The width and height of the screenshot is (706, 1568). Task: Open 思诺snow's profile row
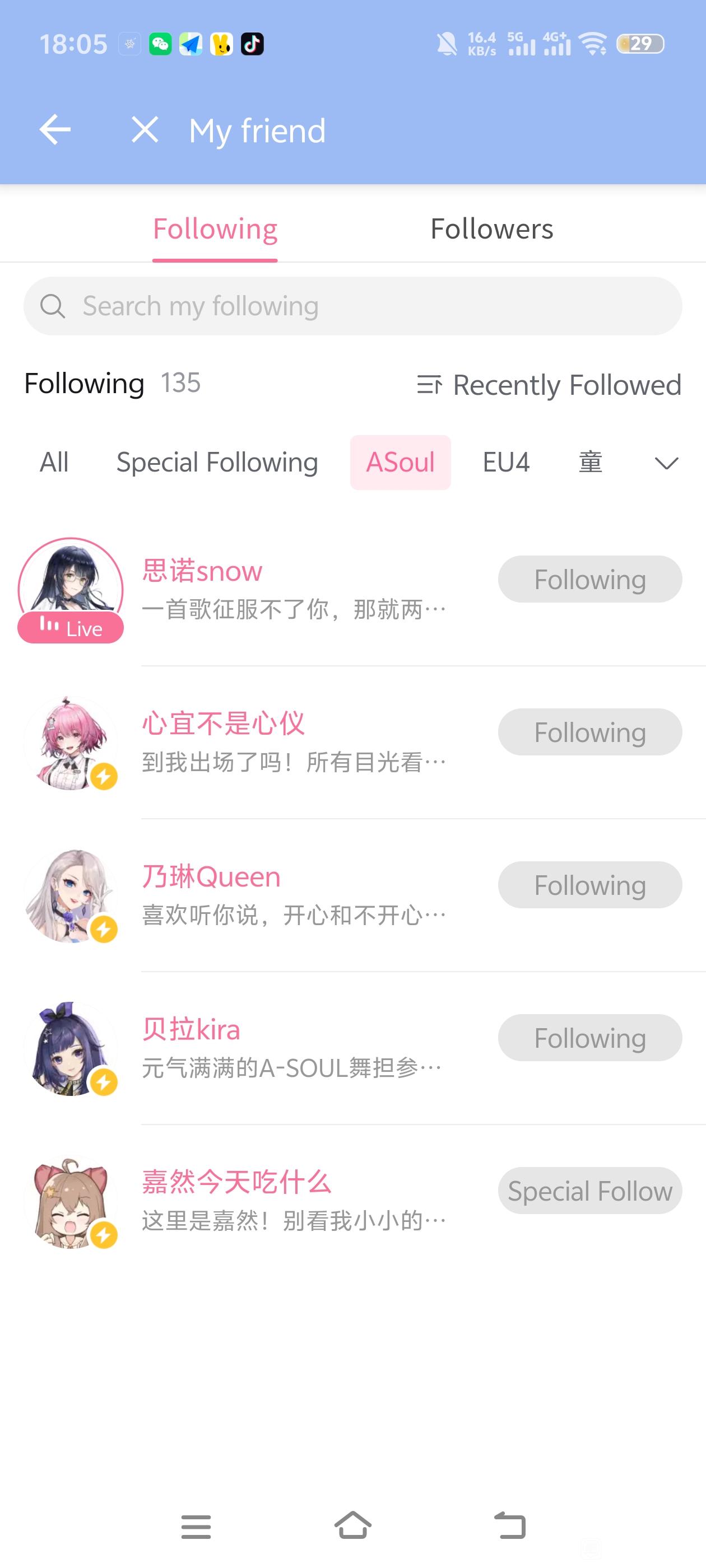(292, 589)
